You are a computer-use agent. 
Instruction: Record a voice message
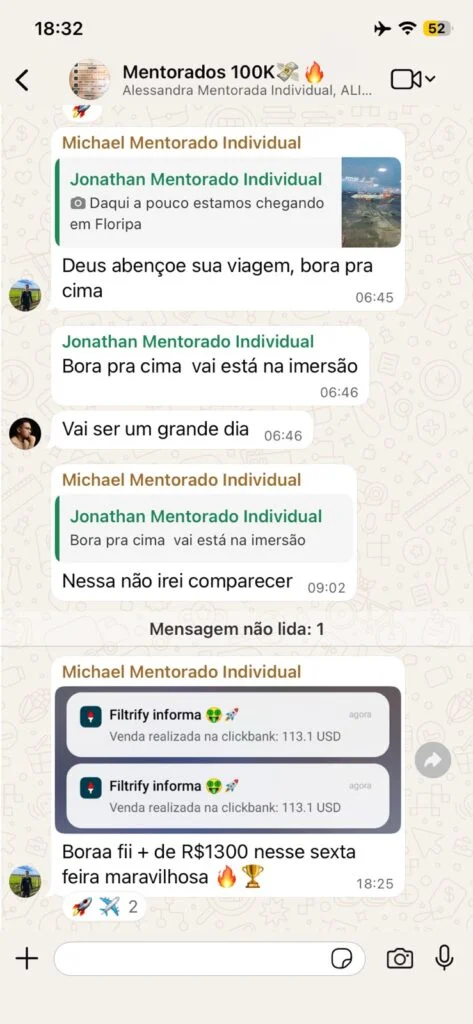444,958
